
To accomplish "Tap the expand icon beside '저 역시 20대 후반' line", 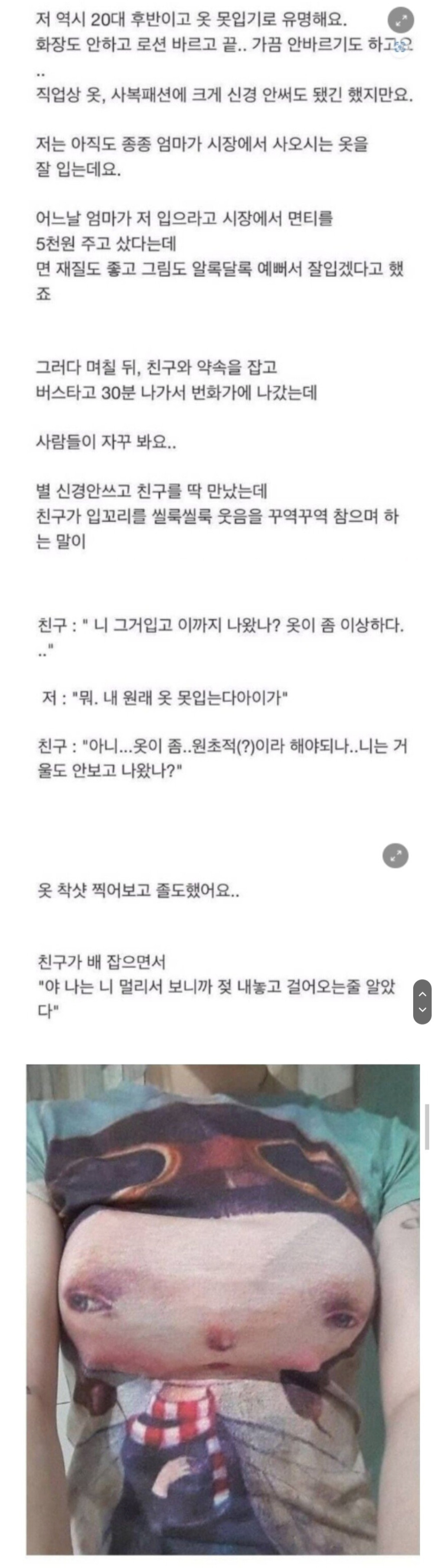I will pos(401,20).
